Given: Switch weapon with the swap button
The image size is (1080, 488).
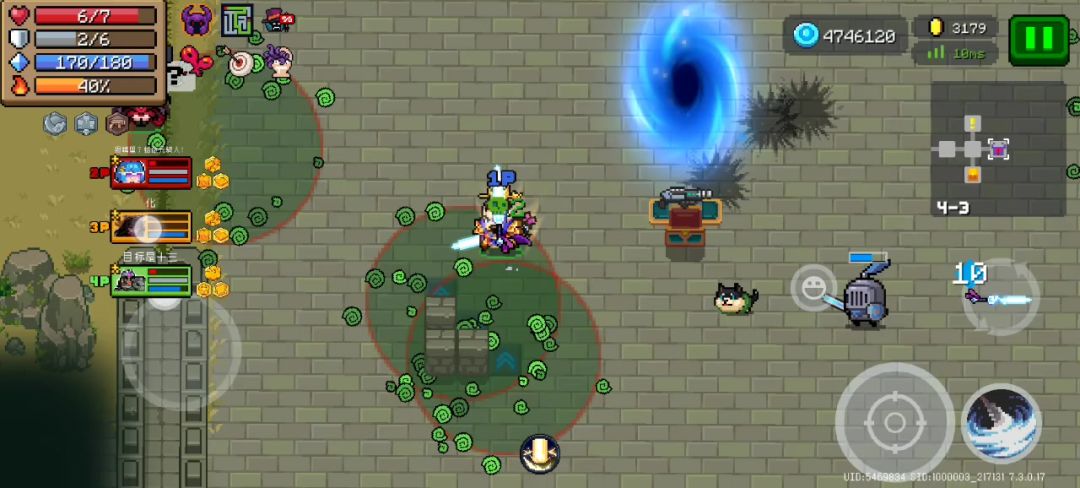Looking at the screenshot, I should 1000,297.
